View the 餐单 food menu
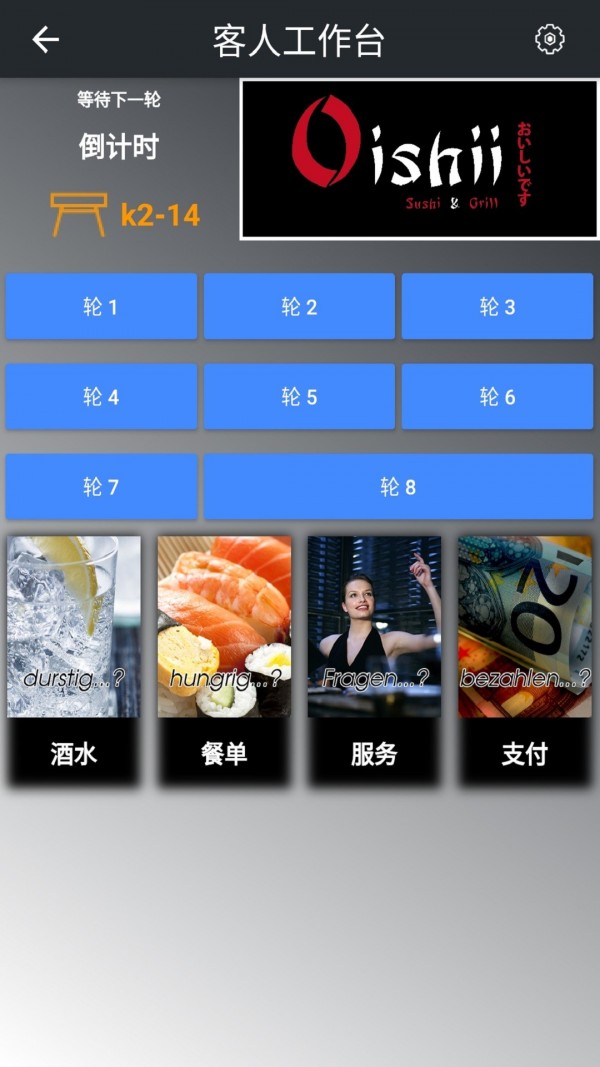Screen dimensions: 600x1067 coord(224,660)
